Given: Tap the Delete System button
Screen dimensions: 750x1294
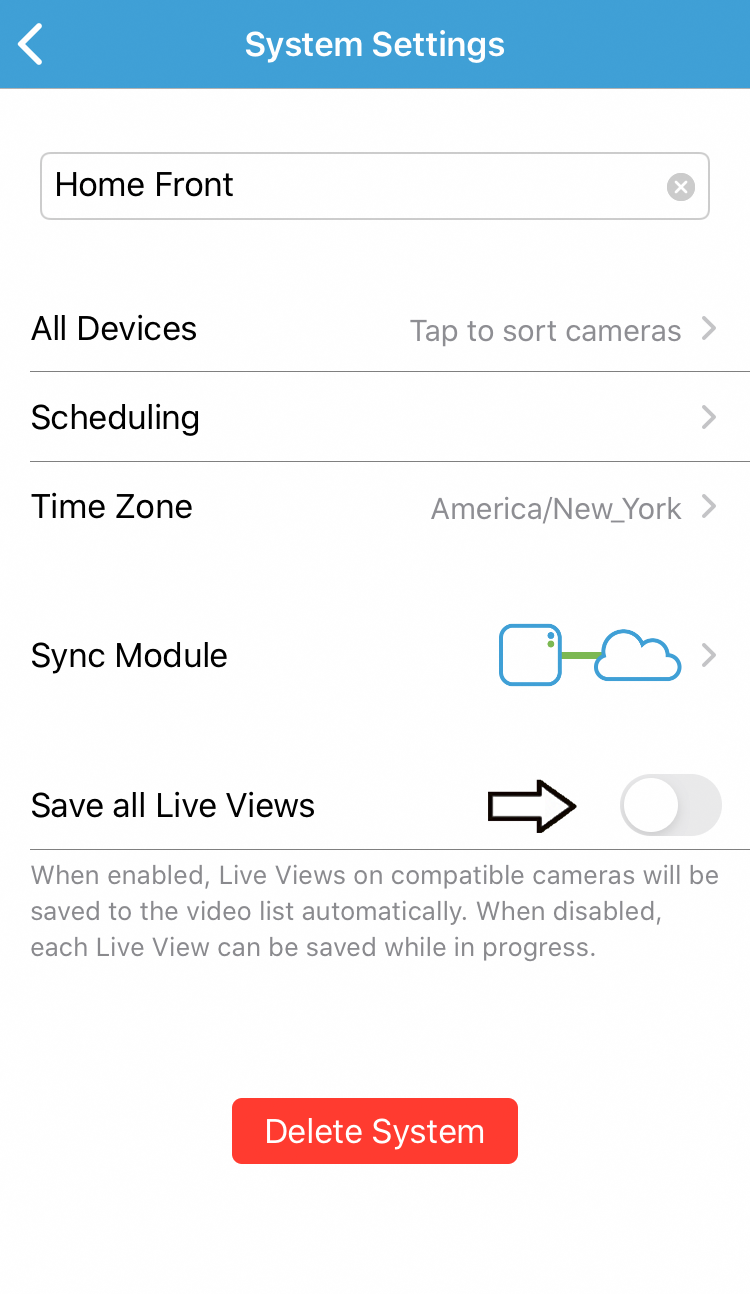Looking at the screenshot, I should 375,1131.
